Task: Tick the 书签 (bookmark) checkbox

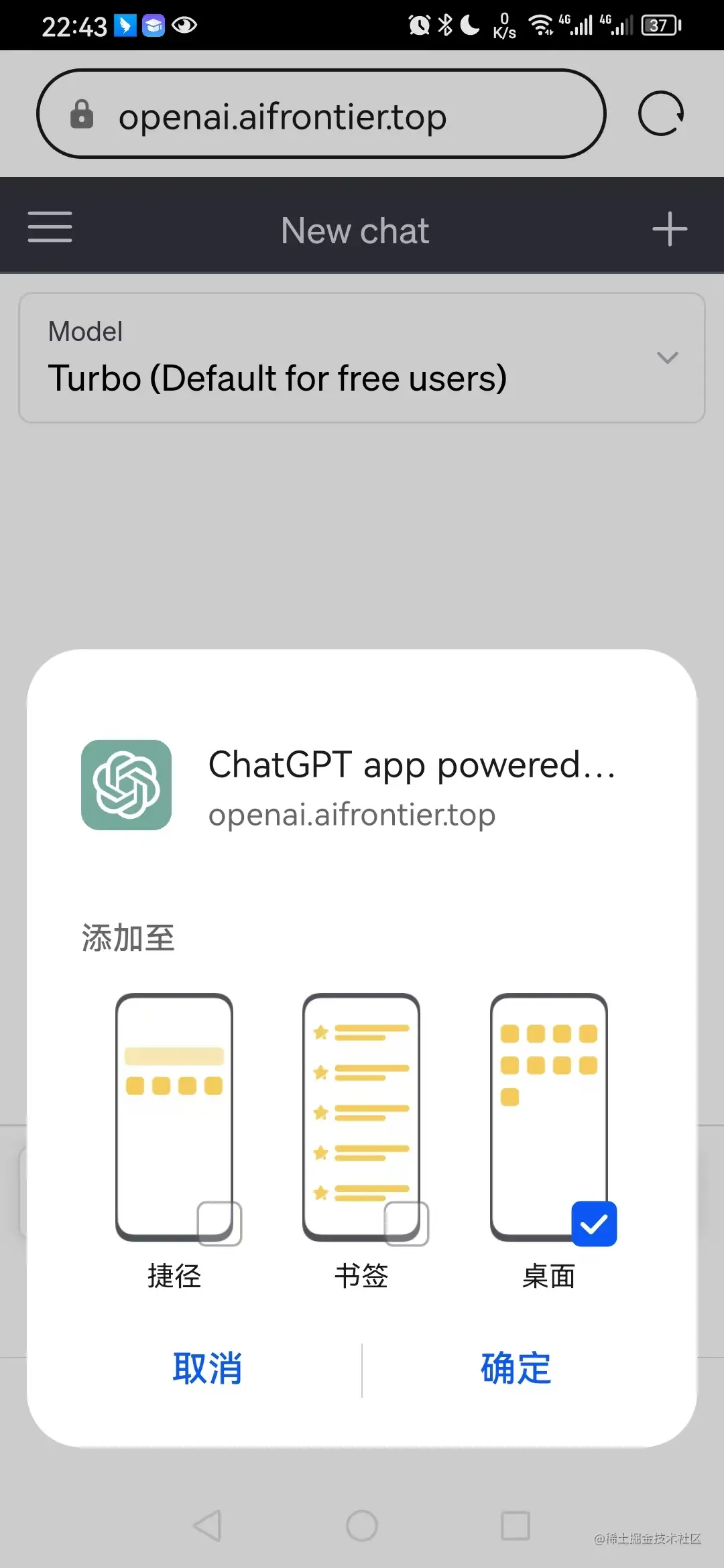Action: click(406, 1224)
